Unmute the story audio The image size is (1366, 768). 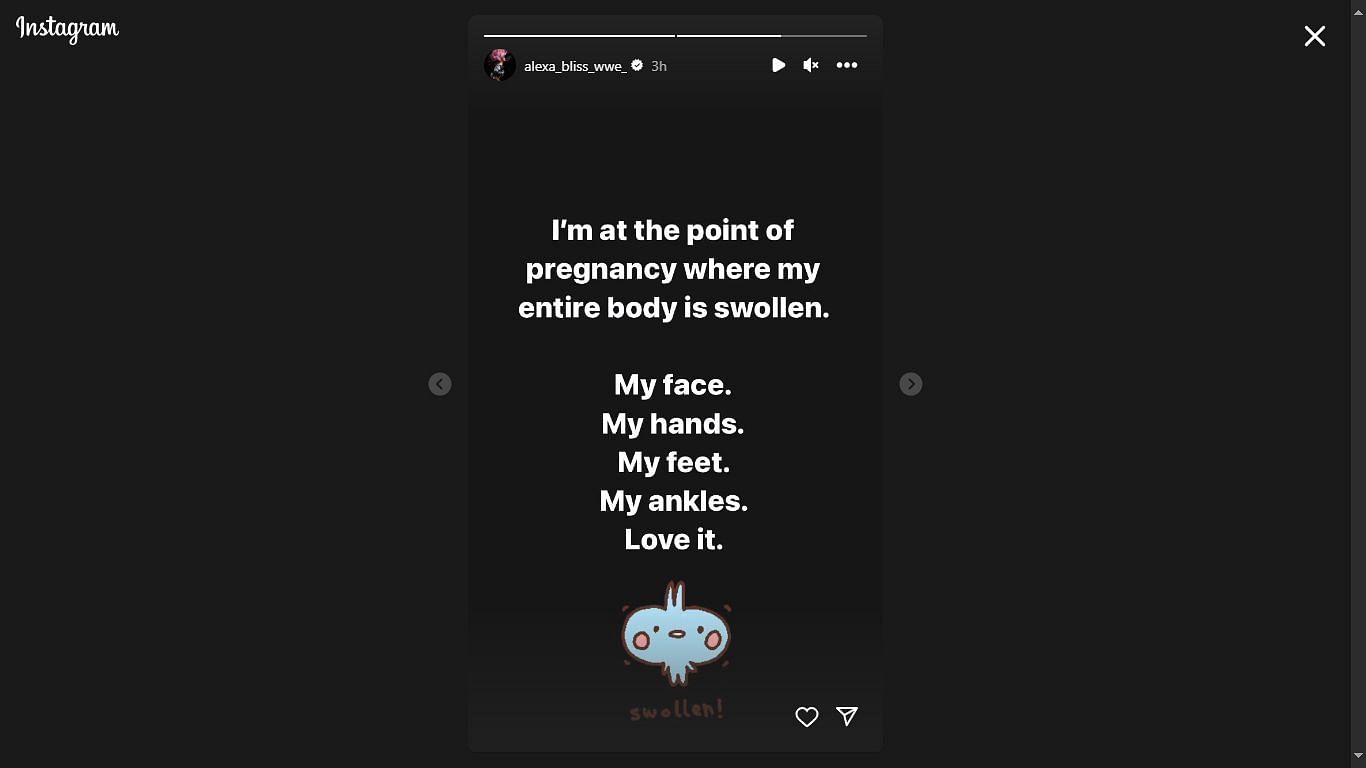coord(811,65)
